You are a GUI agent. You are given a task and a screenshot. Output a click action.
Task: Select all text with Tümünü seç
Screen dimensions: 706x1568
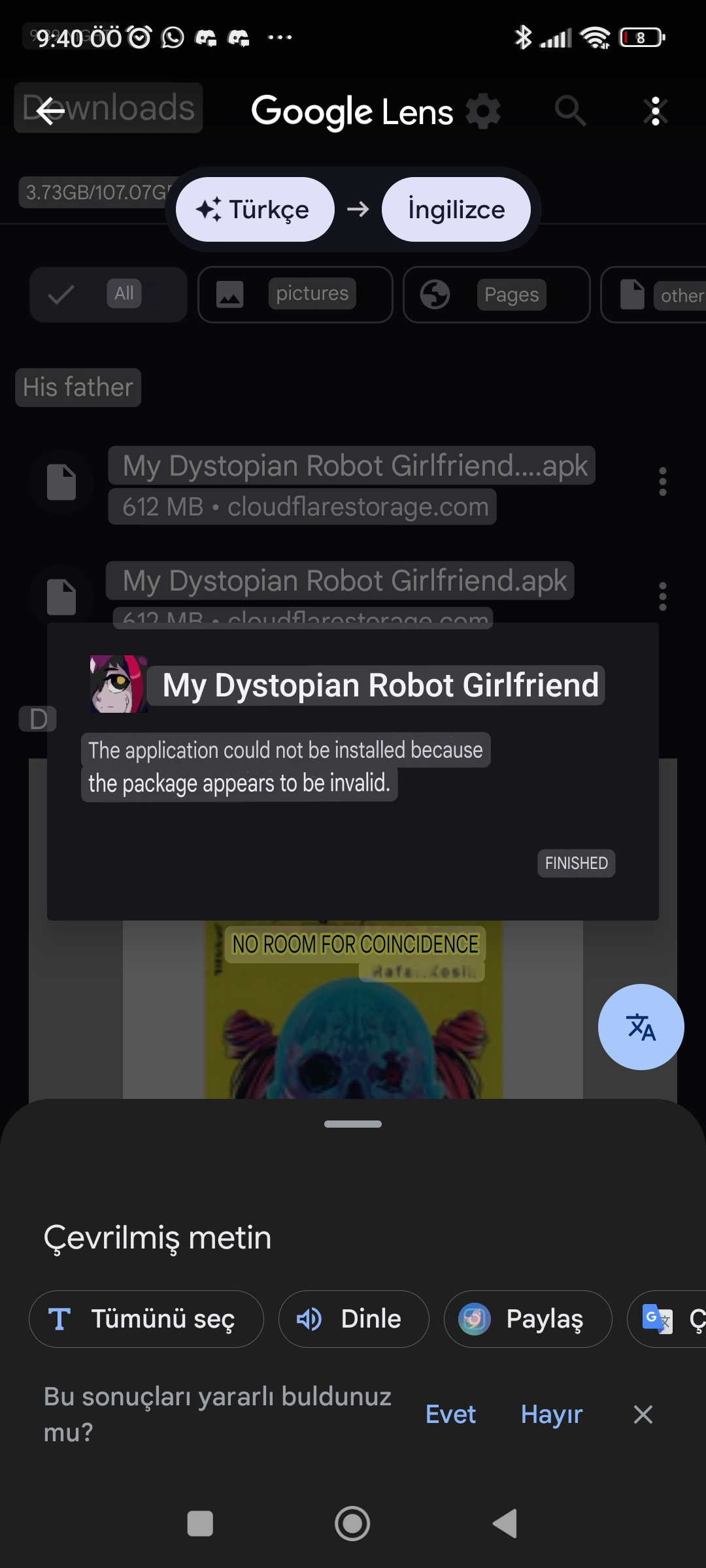pos(146,1319)
